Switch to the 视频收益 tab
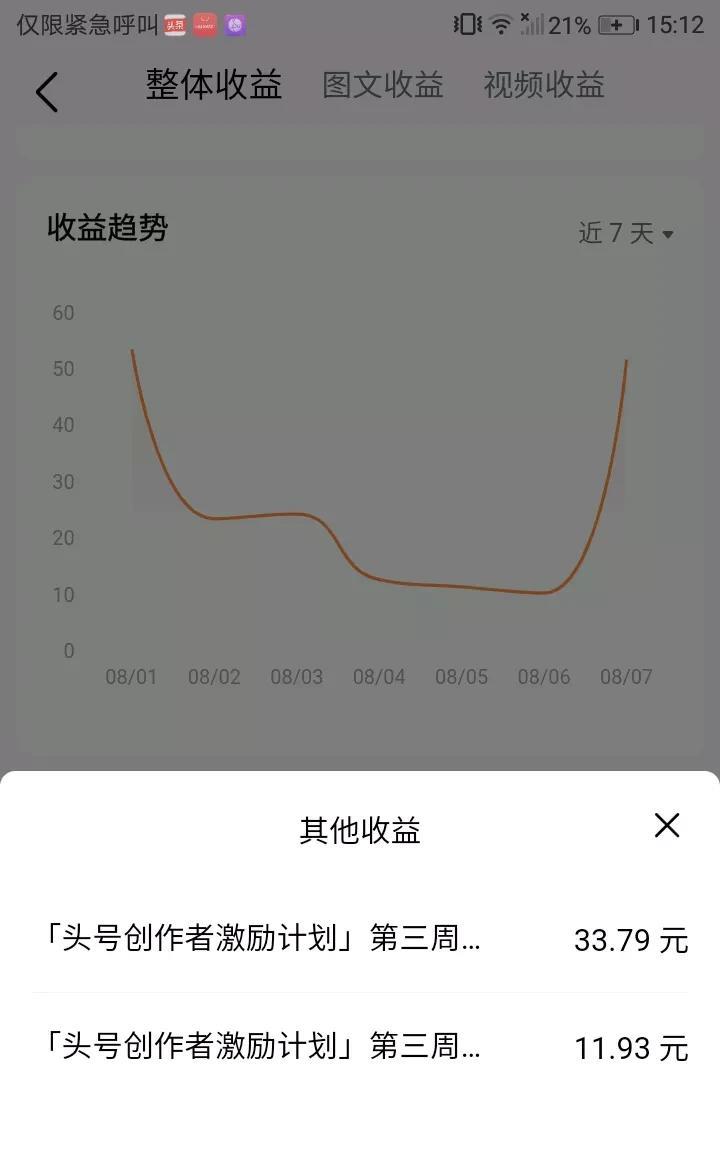Viewport: 720px width, 1152px height. tap(544, 85)
